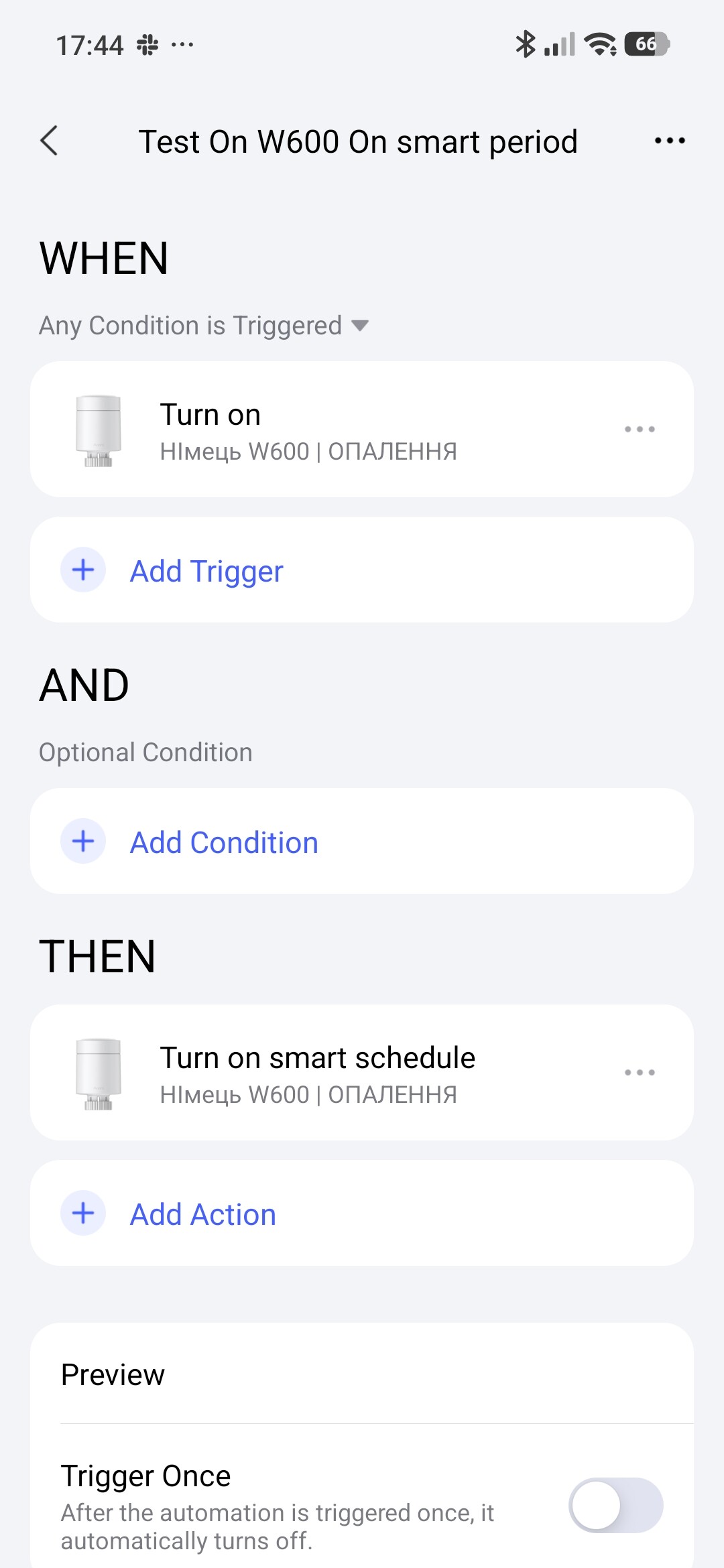Expand the Any Condition is Triggered dropdown
The width and height of the screenshot is (724, 1568).
tap(204, 326)
